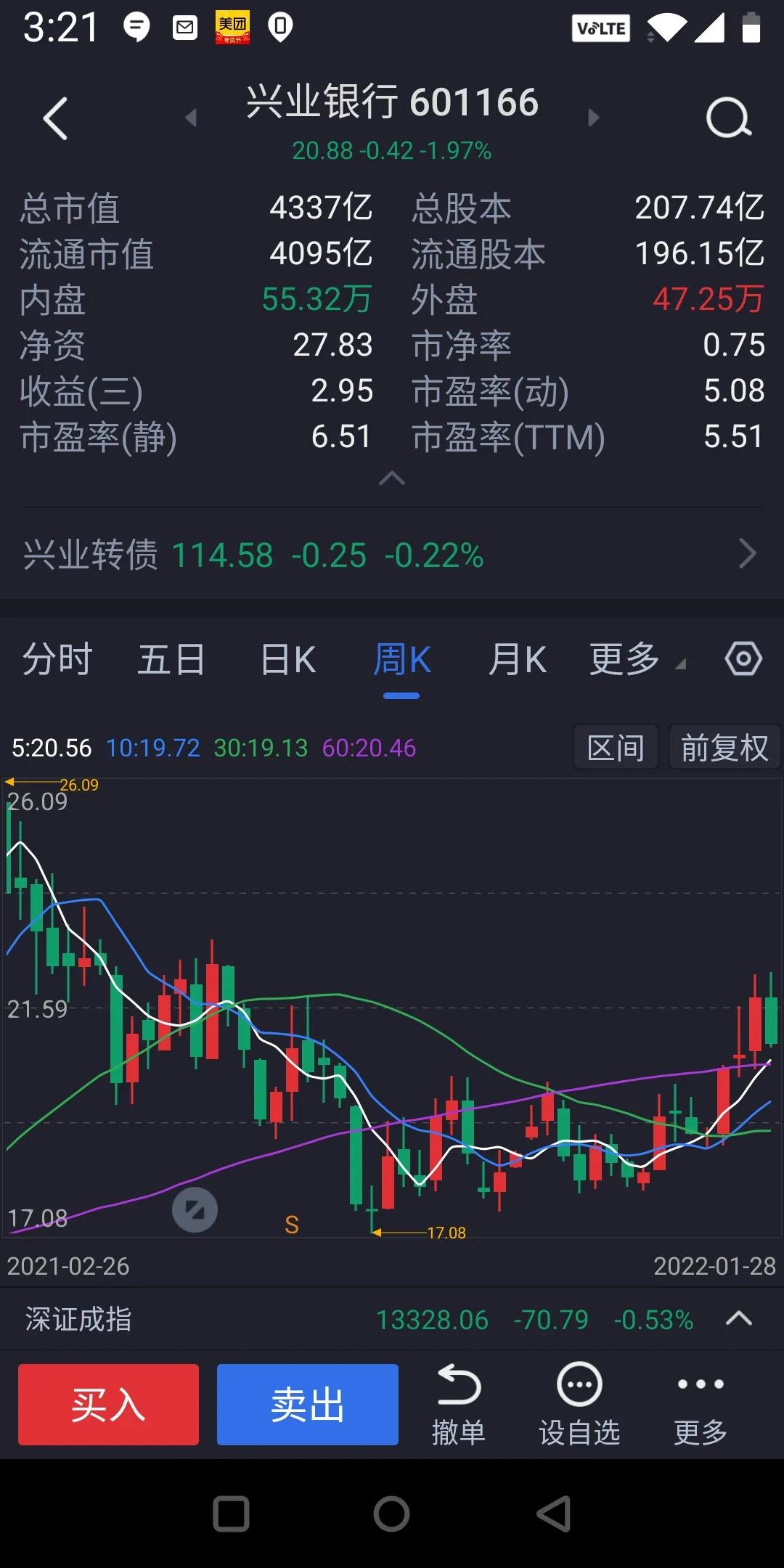Switch to the next stock arrow

point(593,118)
